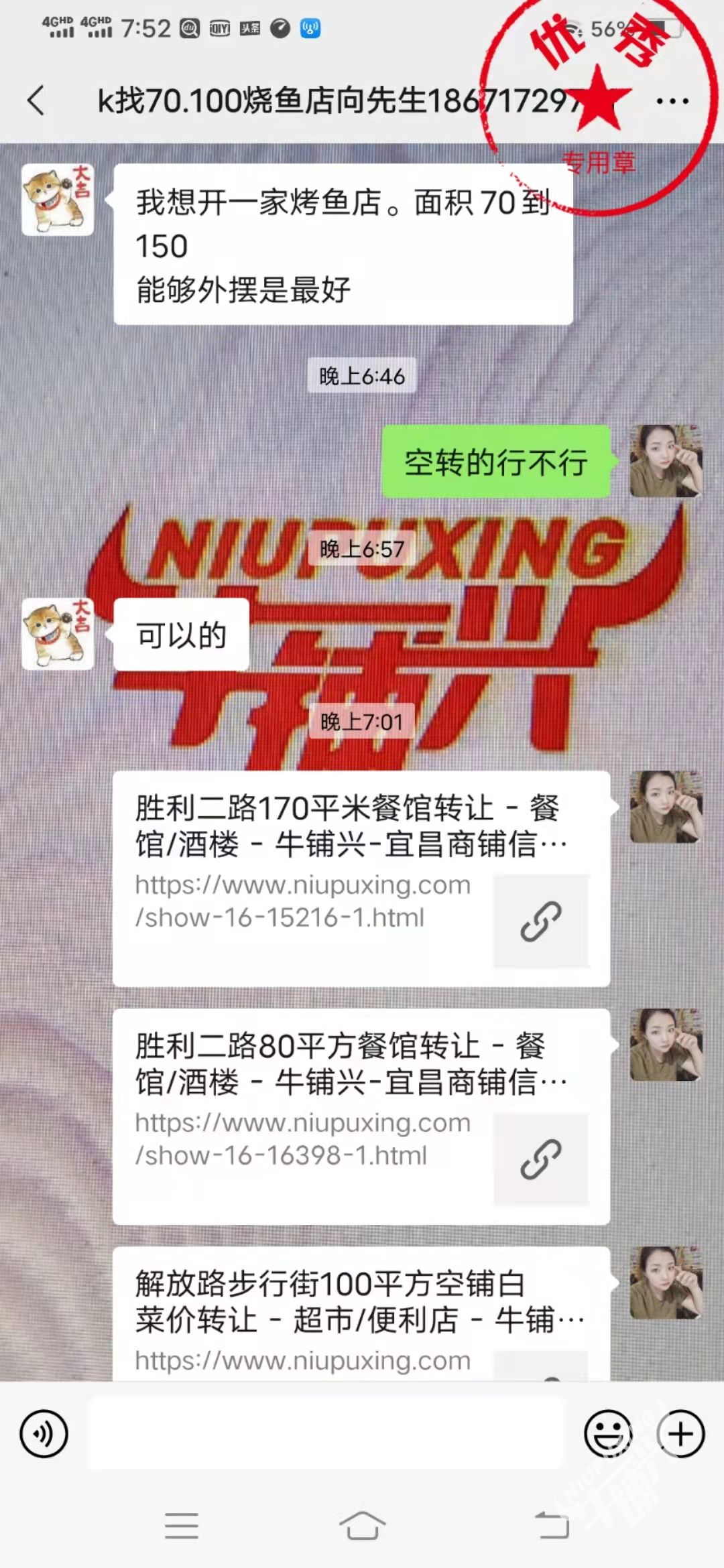Open the 解放路步行街100平方空铺 link card
The height and width of the screenshot is (1568, 724).
coord(361,1312)
